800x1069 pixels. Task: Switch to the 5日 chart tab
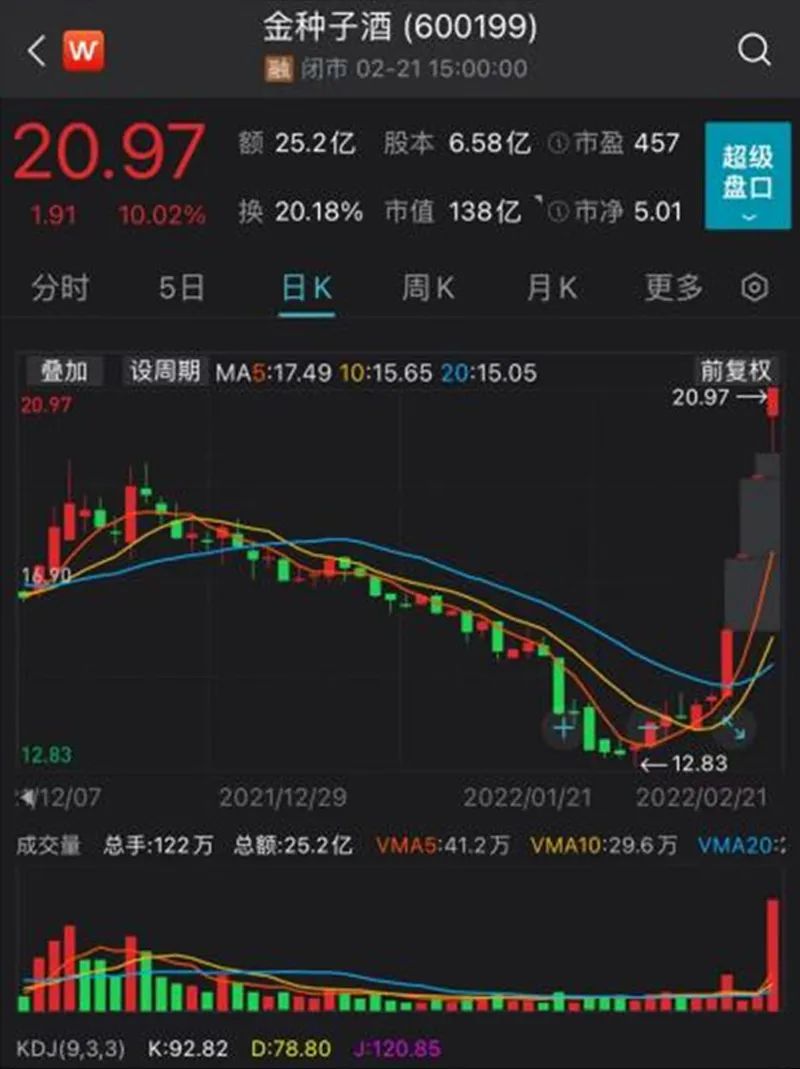click(x=181, y=288)
